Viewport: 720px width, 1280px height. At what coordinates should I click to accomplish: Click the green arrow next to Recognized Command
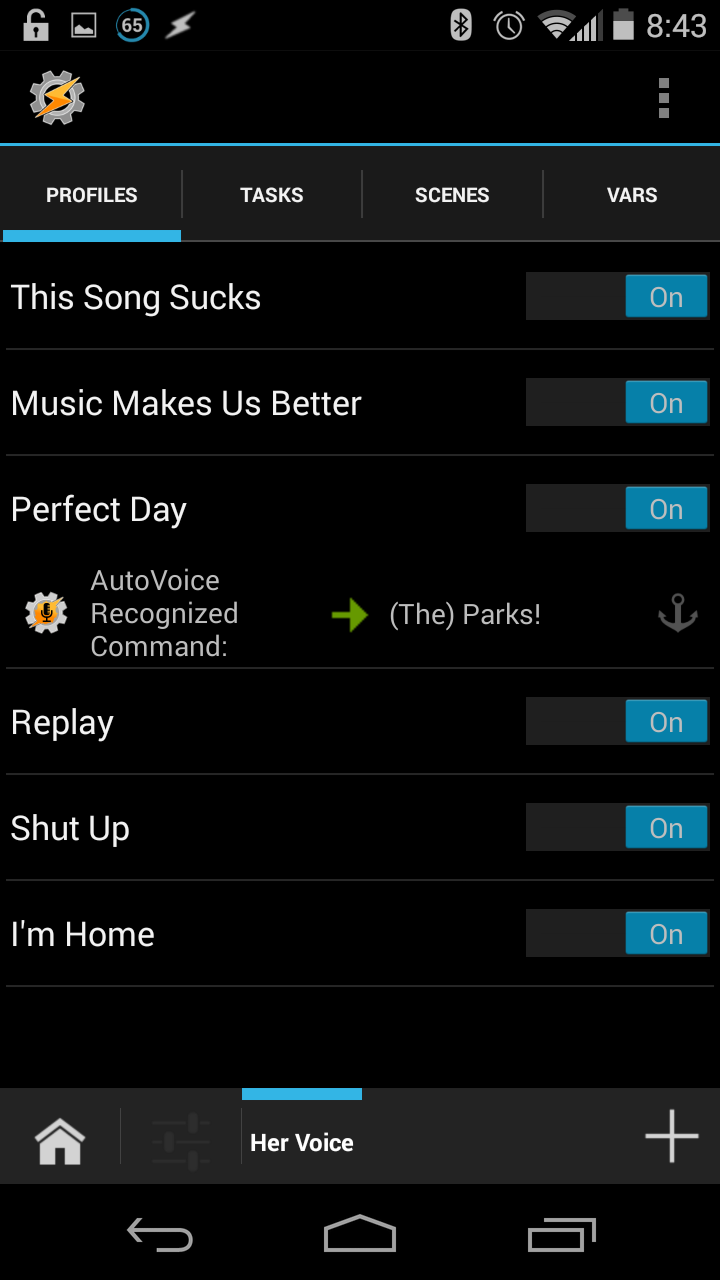[350, 614]
